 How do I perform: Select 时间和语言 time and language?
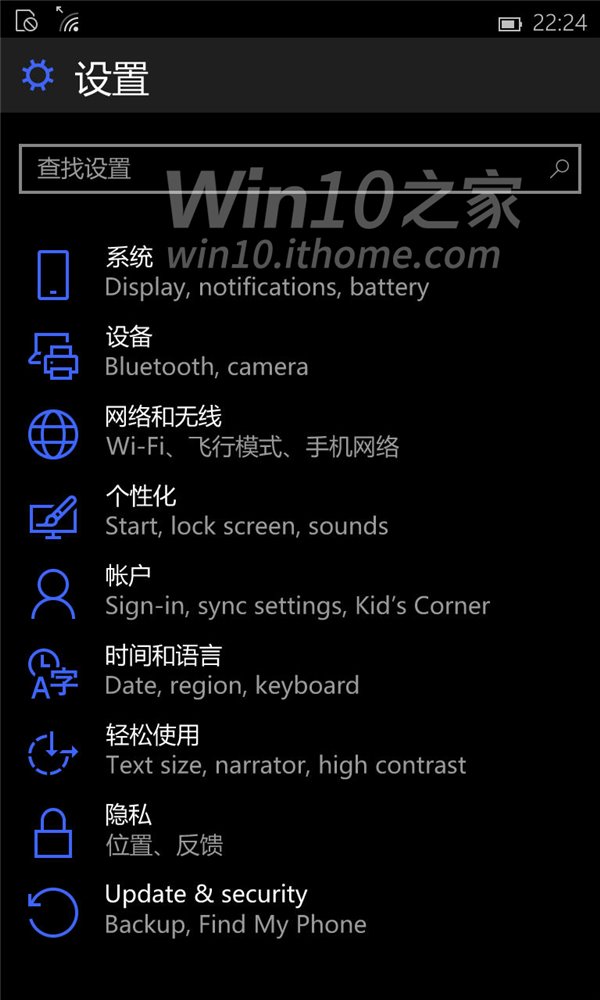point(300,672)
